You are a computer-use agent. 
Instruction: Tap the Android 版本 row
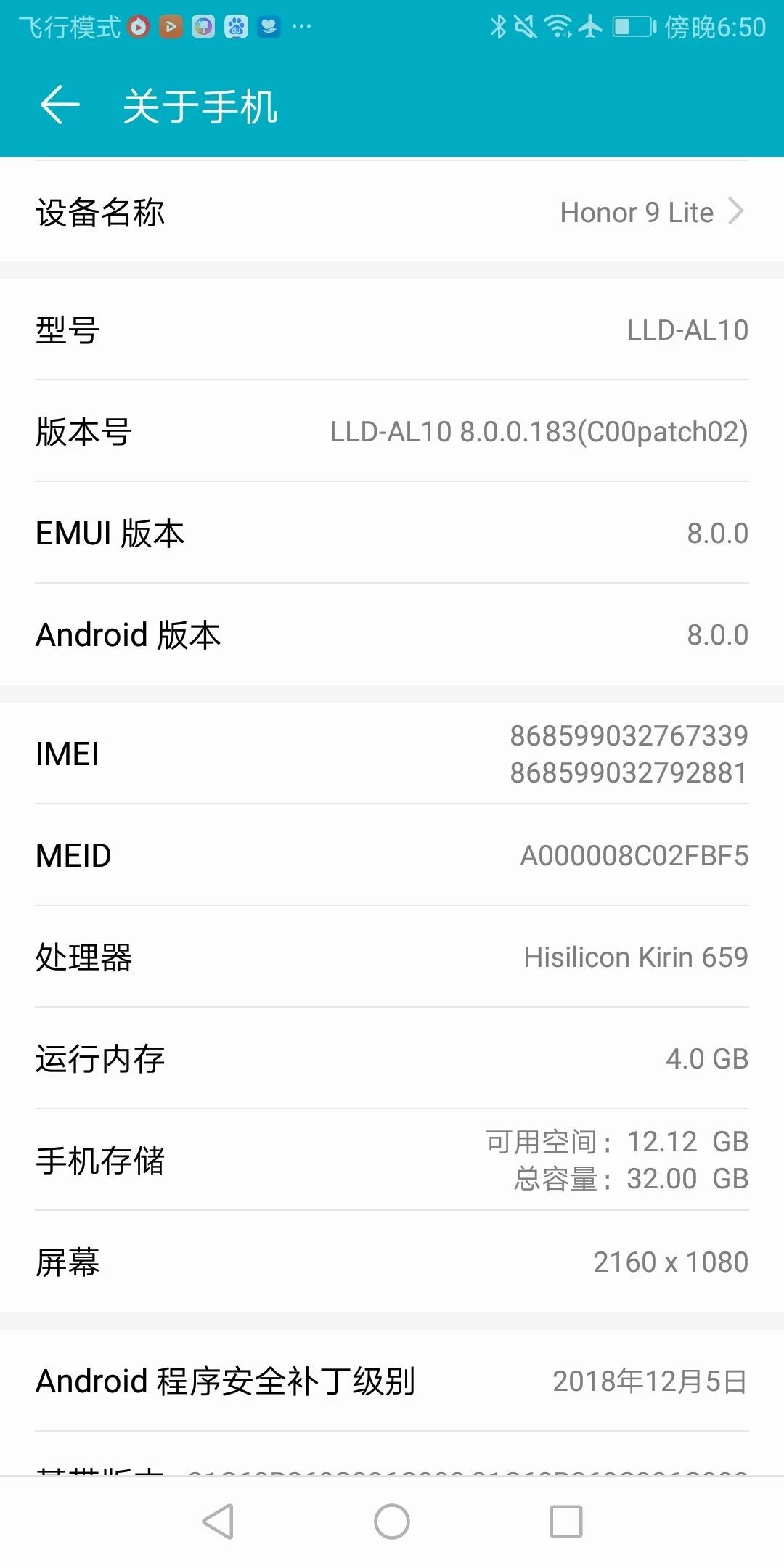point(392,634)
